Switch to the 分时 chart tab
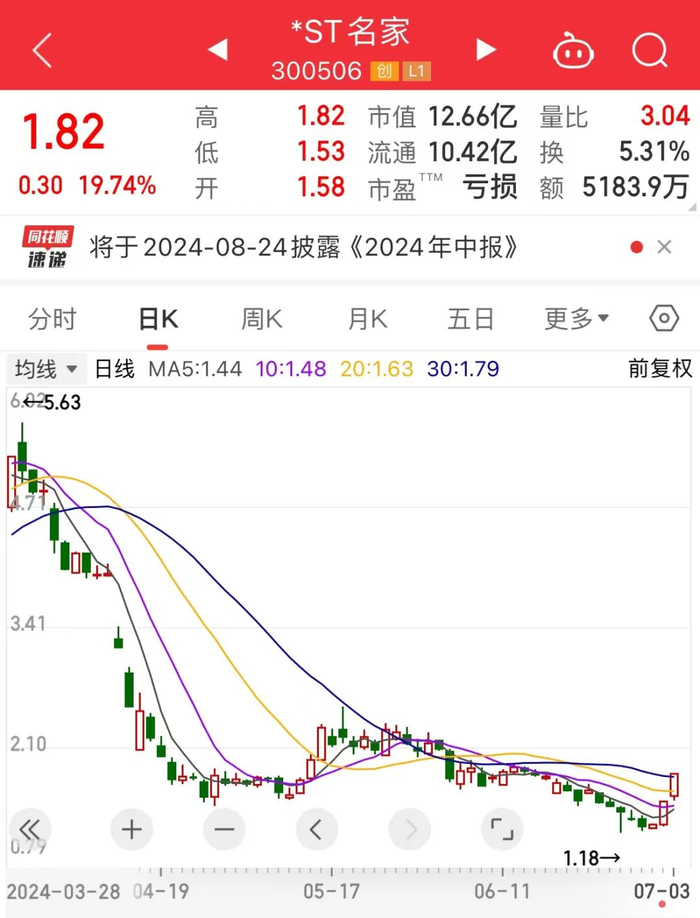This screenshot has width=700, height=918. [x=52, y=319]
